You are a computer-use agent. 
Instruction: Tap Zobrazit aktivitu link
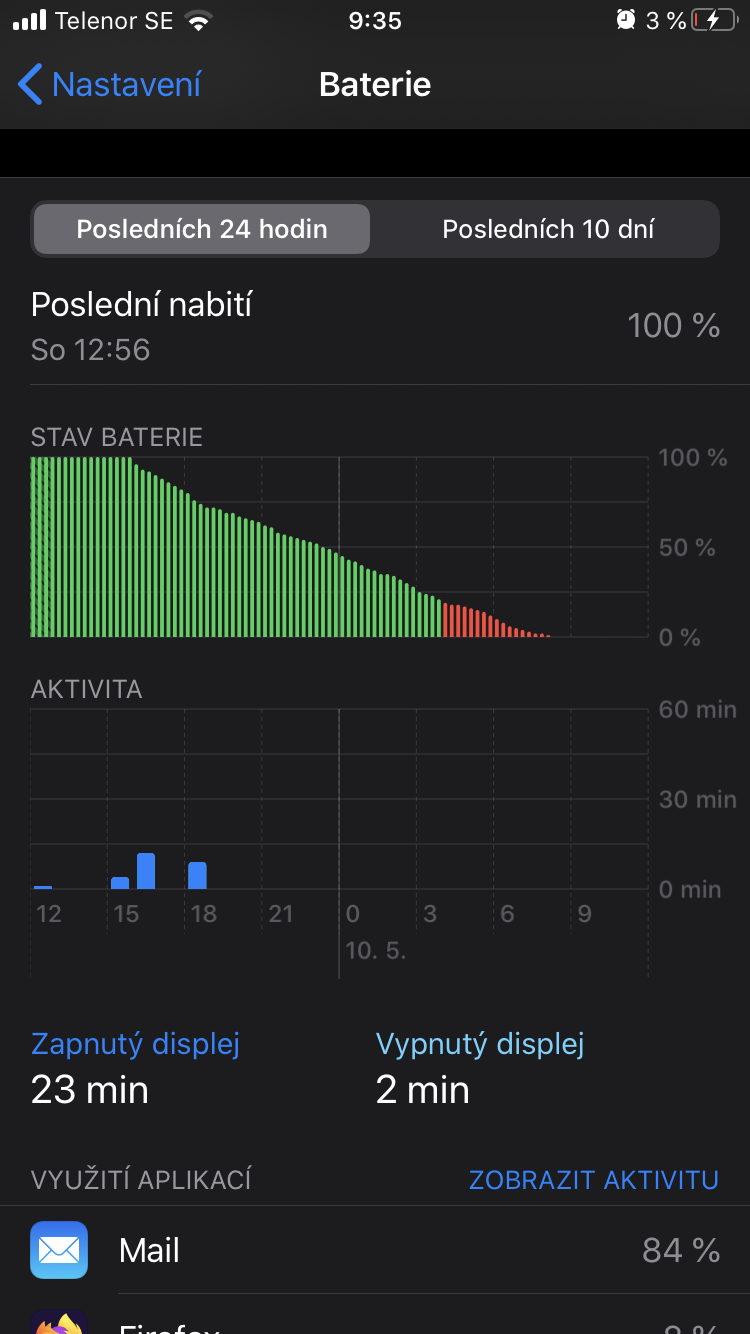(x=593, y=1180)
